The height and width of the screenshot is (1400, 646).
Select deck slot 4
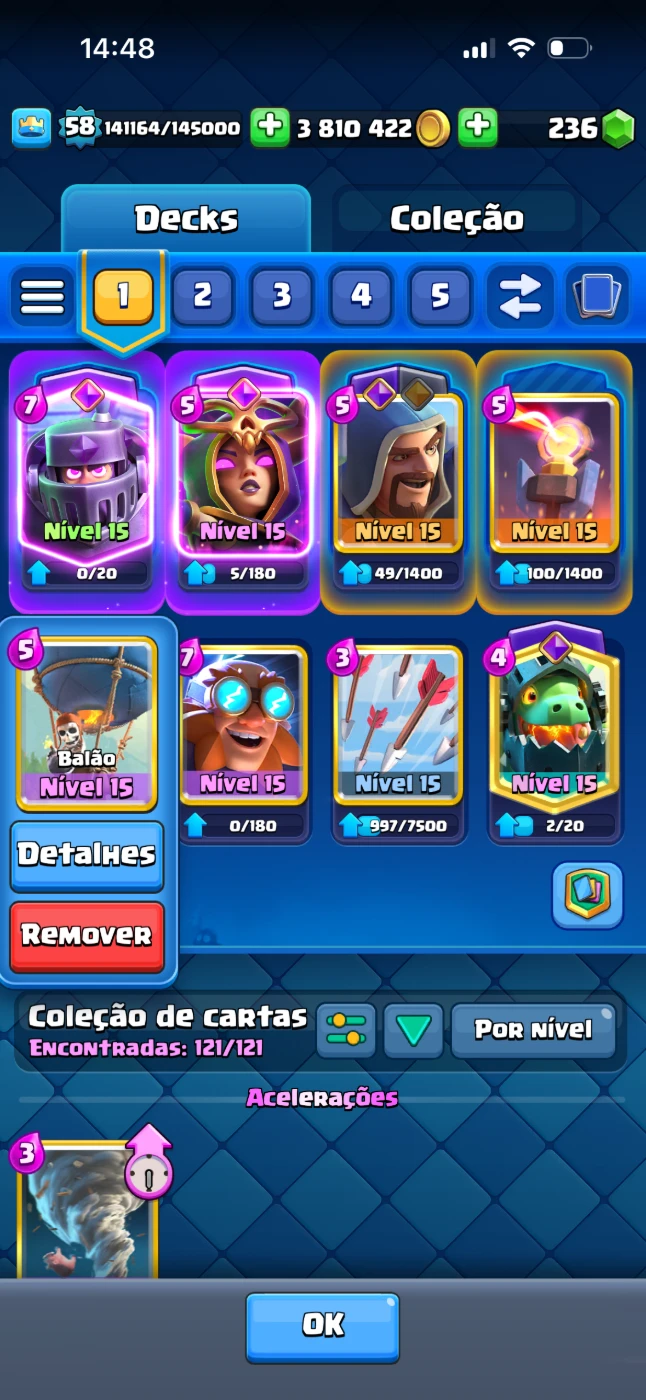point(361,295)
